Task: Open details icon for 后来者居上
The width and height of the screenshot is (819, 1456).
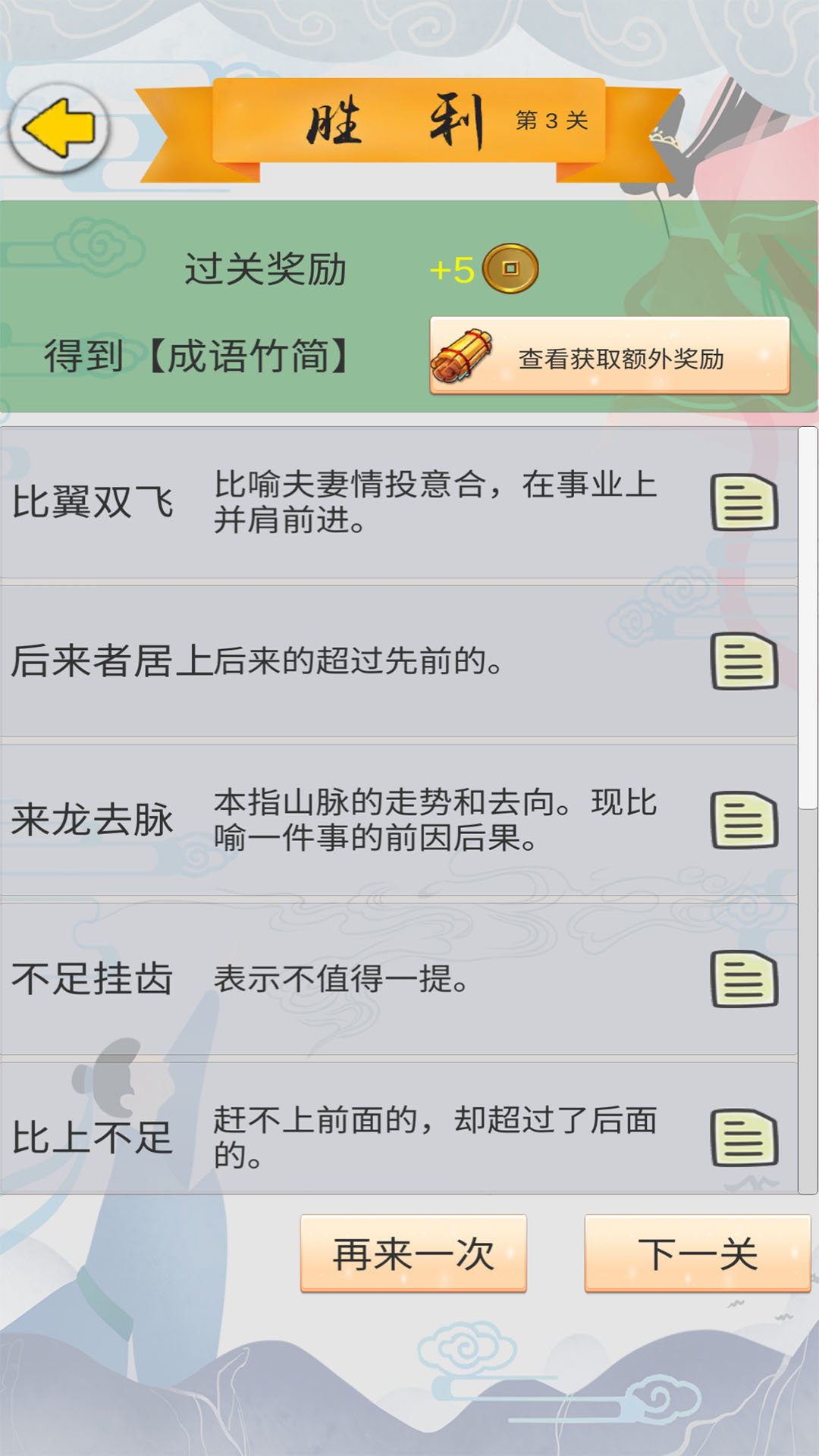Action: point(744,661)
